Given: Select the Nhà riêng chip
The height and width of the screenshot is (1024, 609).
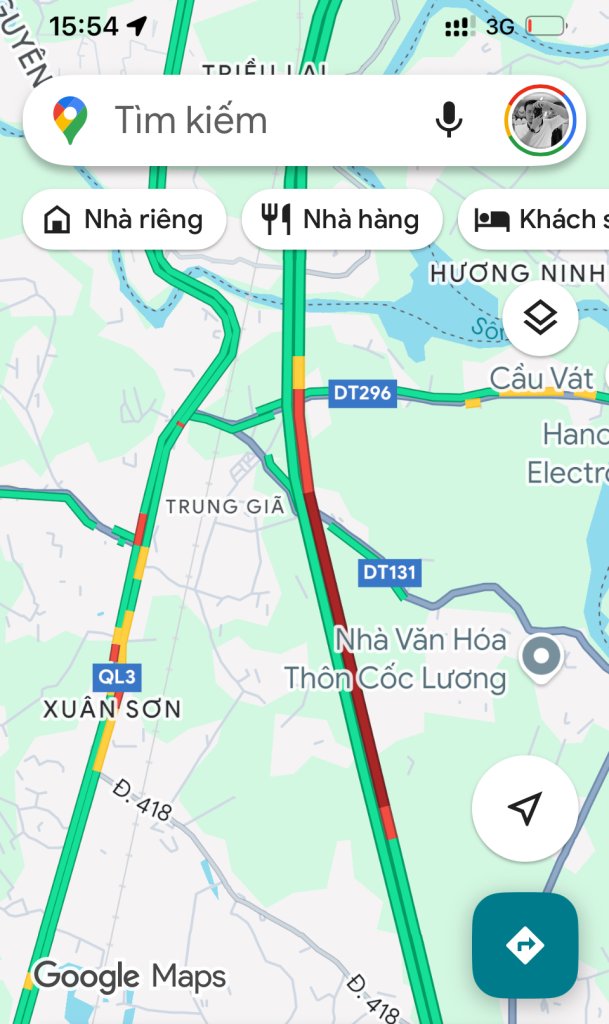Looking at the screenshot, I should (x=124, y=219).
